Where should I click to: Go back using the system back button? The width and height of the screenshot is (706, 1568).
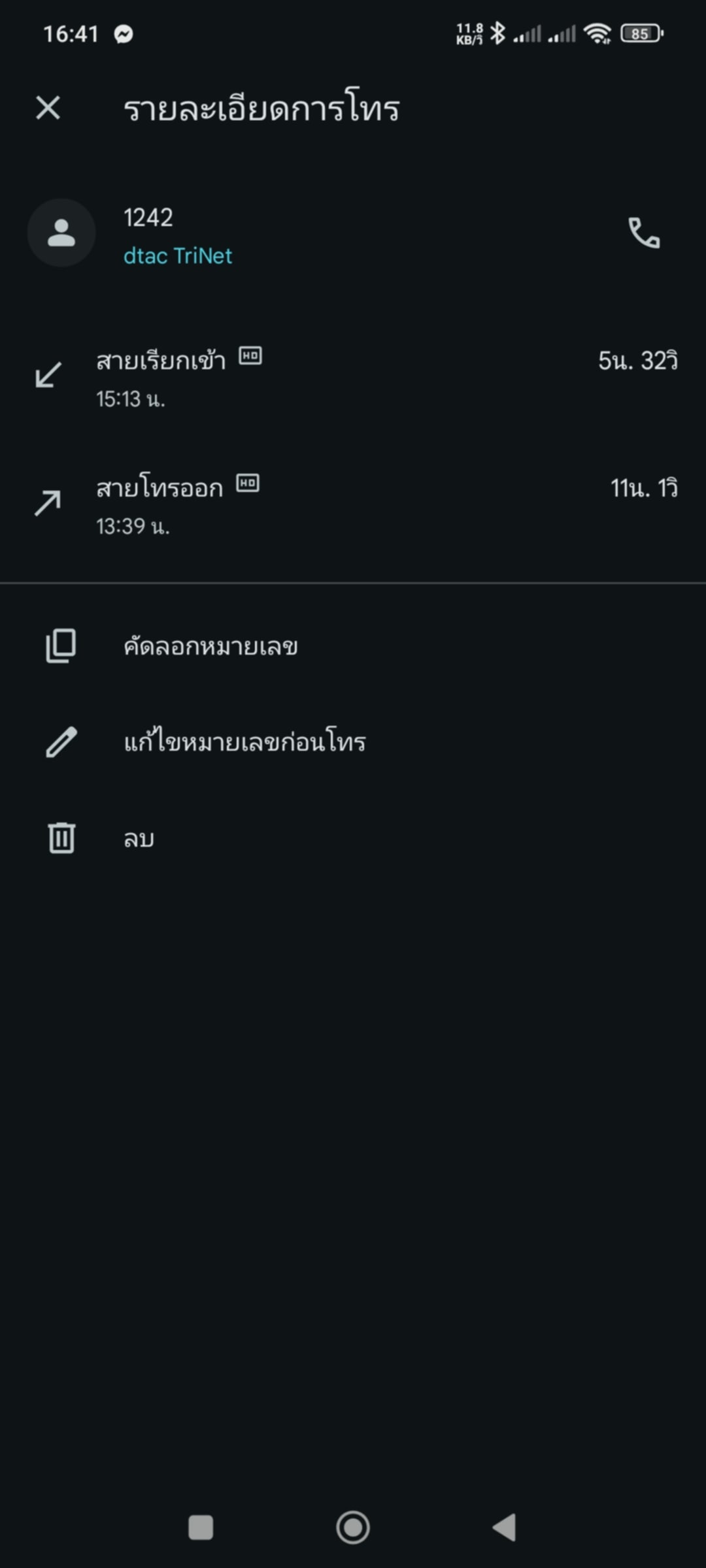coord(505,1527)
